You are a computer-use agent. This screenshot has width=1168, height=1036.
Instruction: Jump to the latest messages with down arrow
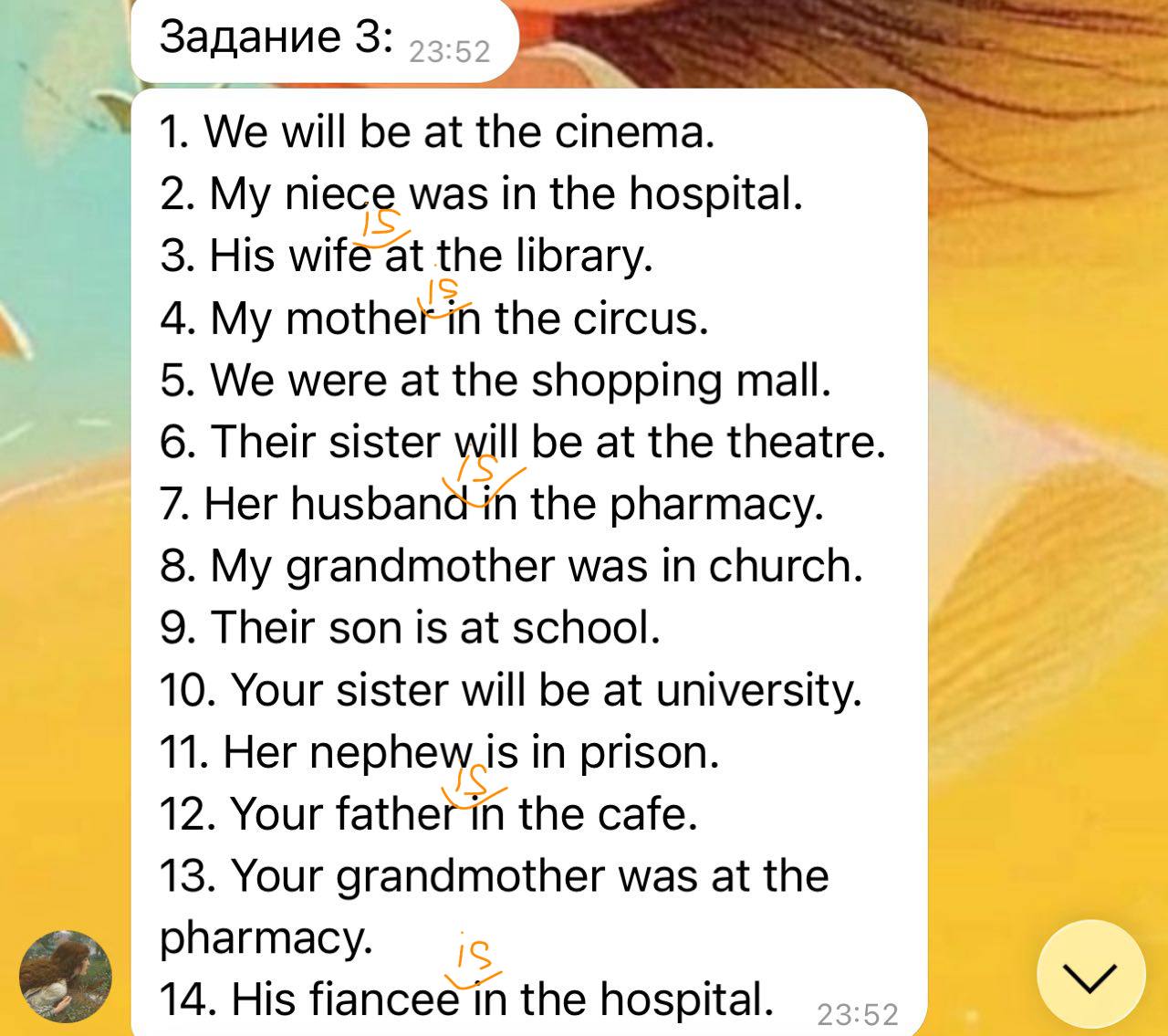1091,974
